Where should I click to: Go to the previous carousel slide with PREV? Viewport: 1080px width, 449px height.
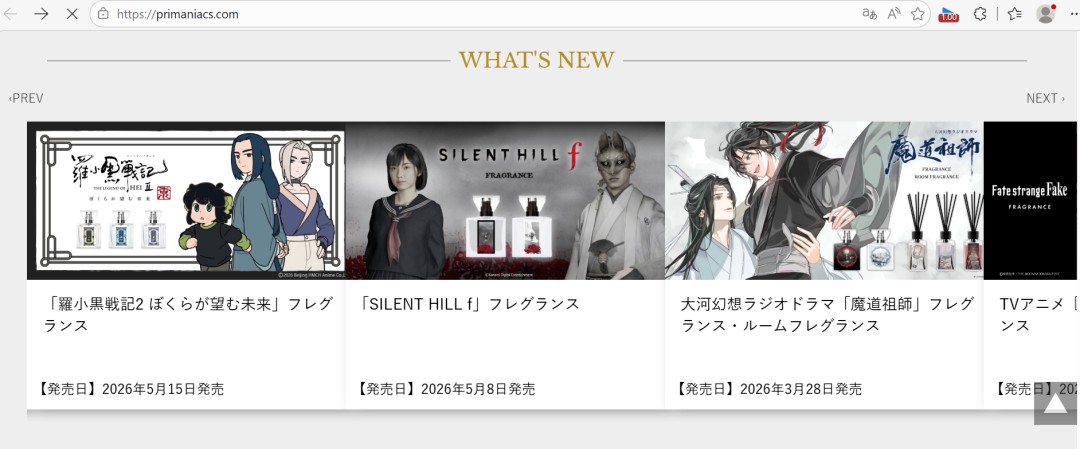[26, 98]
